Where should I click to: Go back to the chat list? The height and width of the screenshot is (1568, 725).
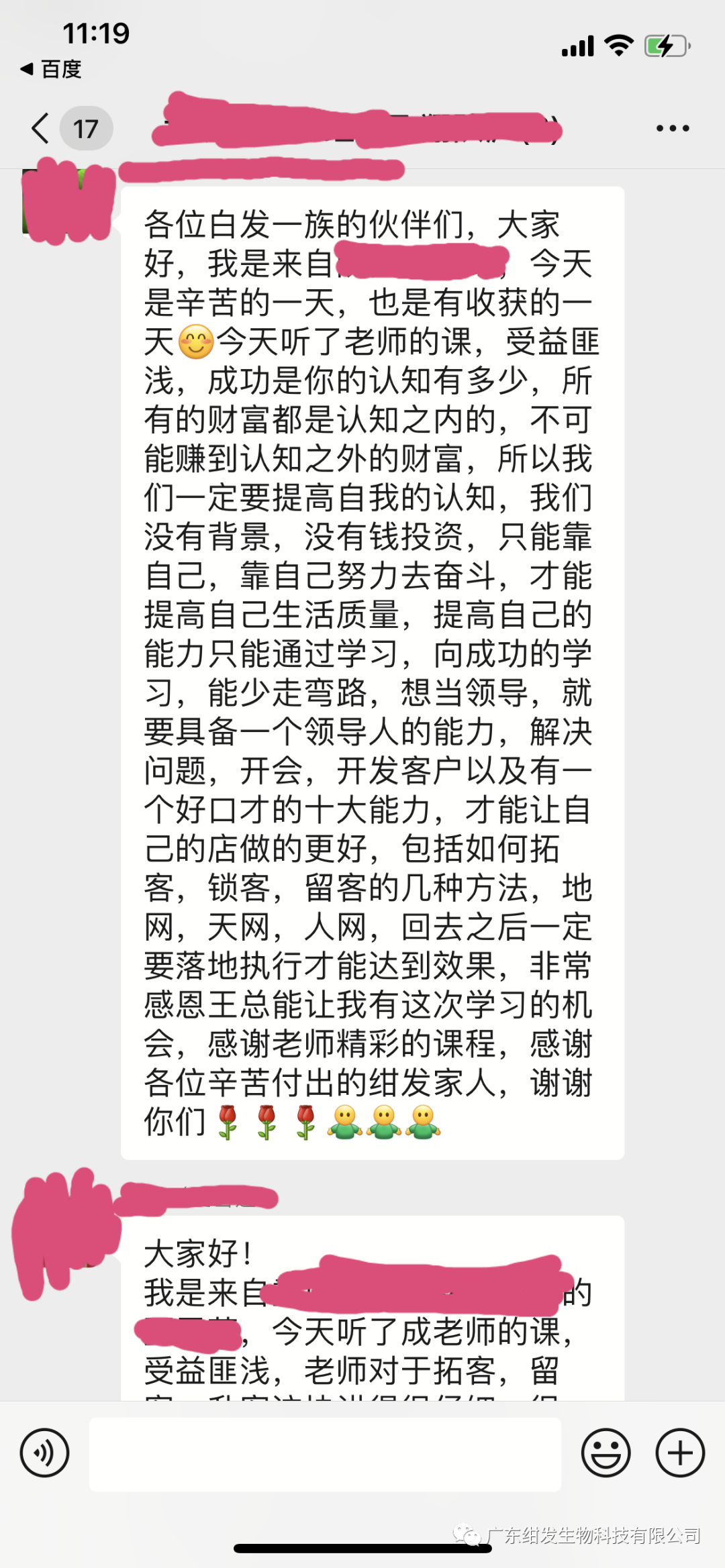42,128
